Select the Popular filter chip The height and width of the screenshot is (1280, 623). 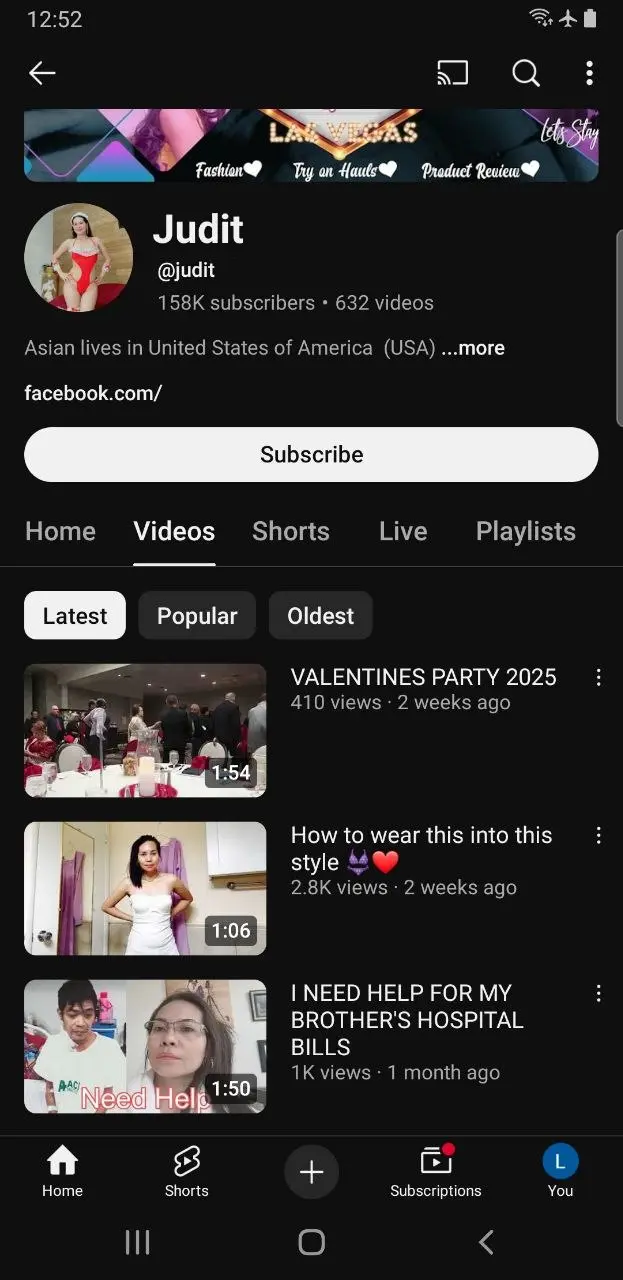tap(197, 615)
